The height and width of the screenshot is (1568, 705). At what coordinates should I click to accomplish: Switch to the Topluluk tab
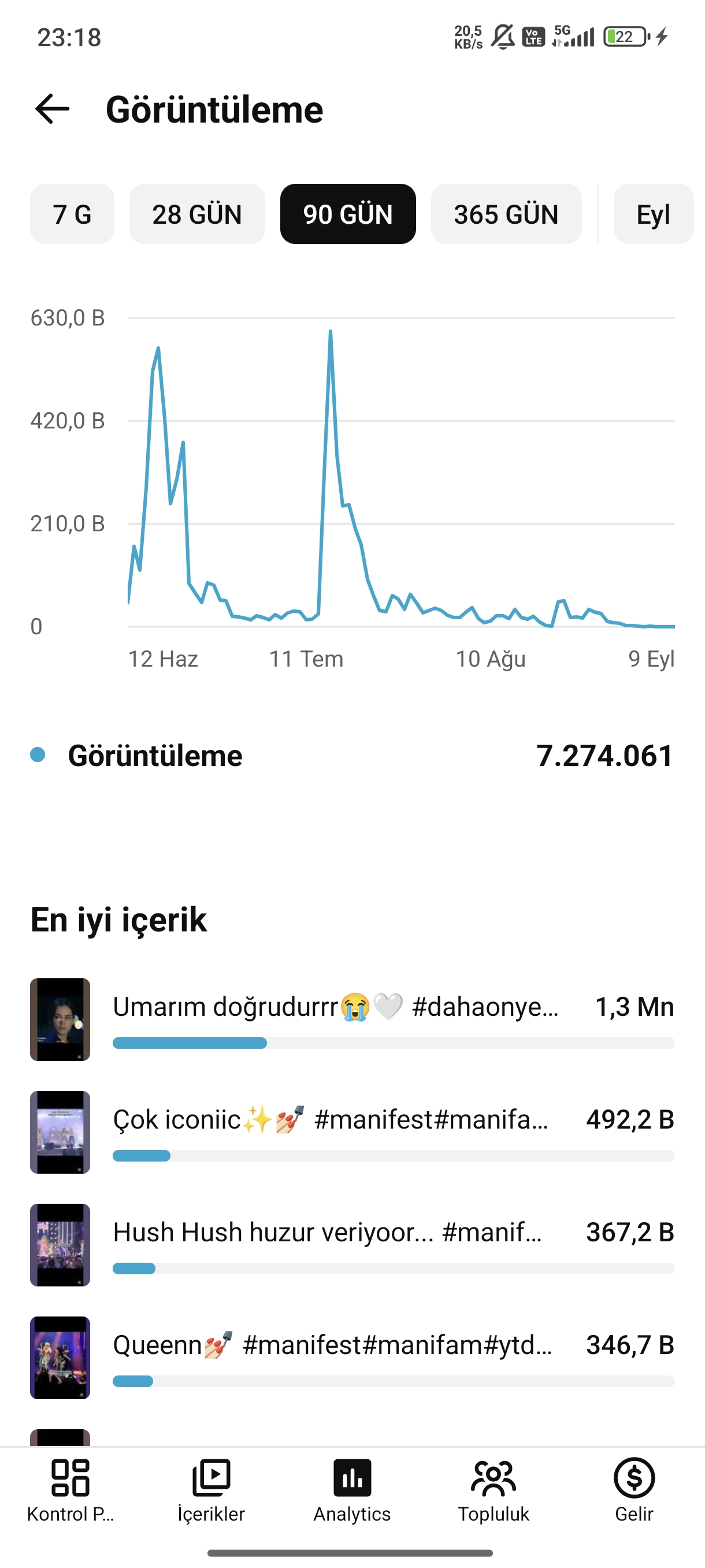tap(493, 1490)
